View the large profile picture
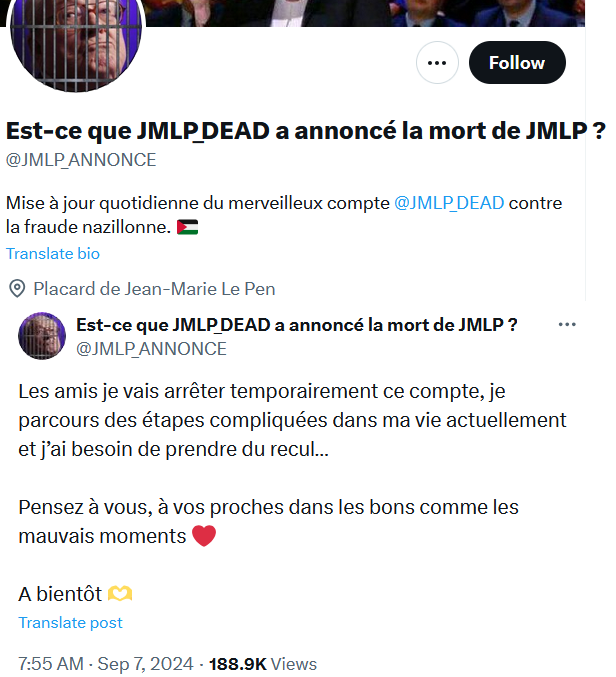This screenshot has height=677, width=616. point(76,38)
